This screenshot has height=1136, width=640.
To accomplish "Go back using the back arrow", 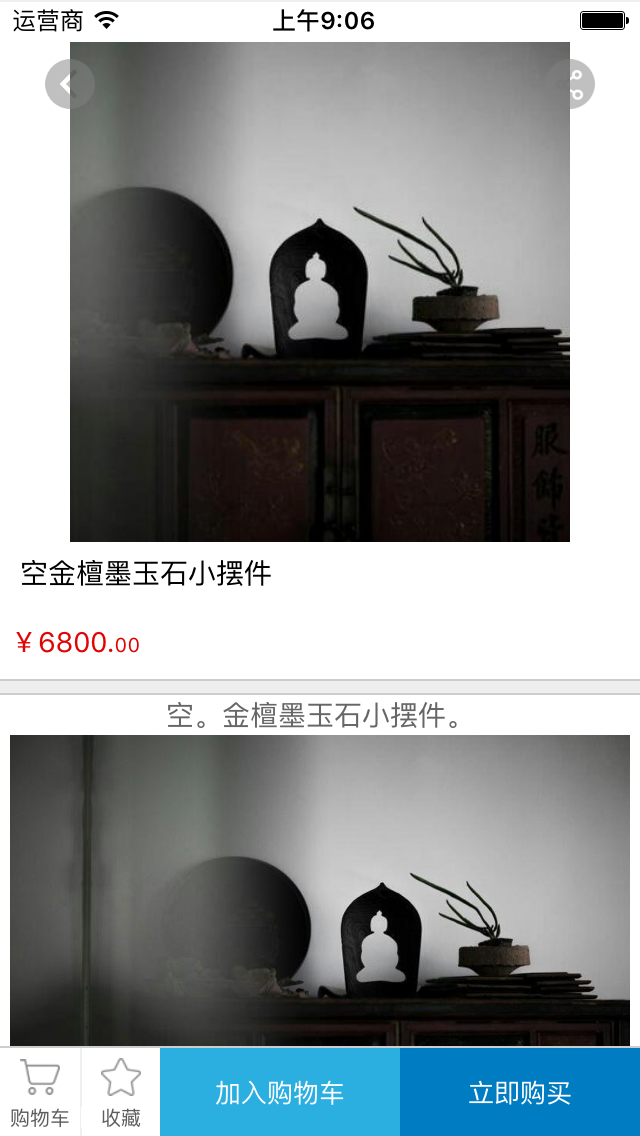I will [69, 85].
